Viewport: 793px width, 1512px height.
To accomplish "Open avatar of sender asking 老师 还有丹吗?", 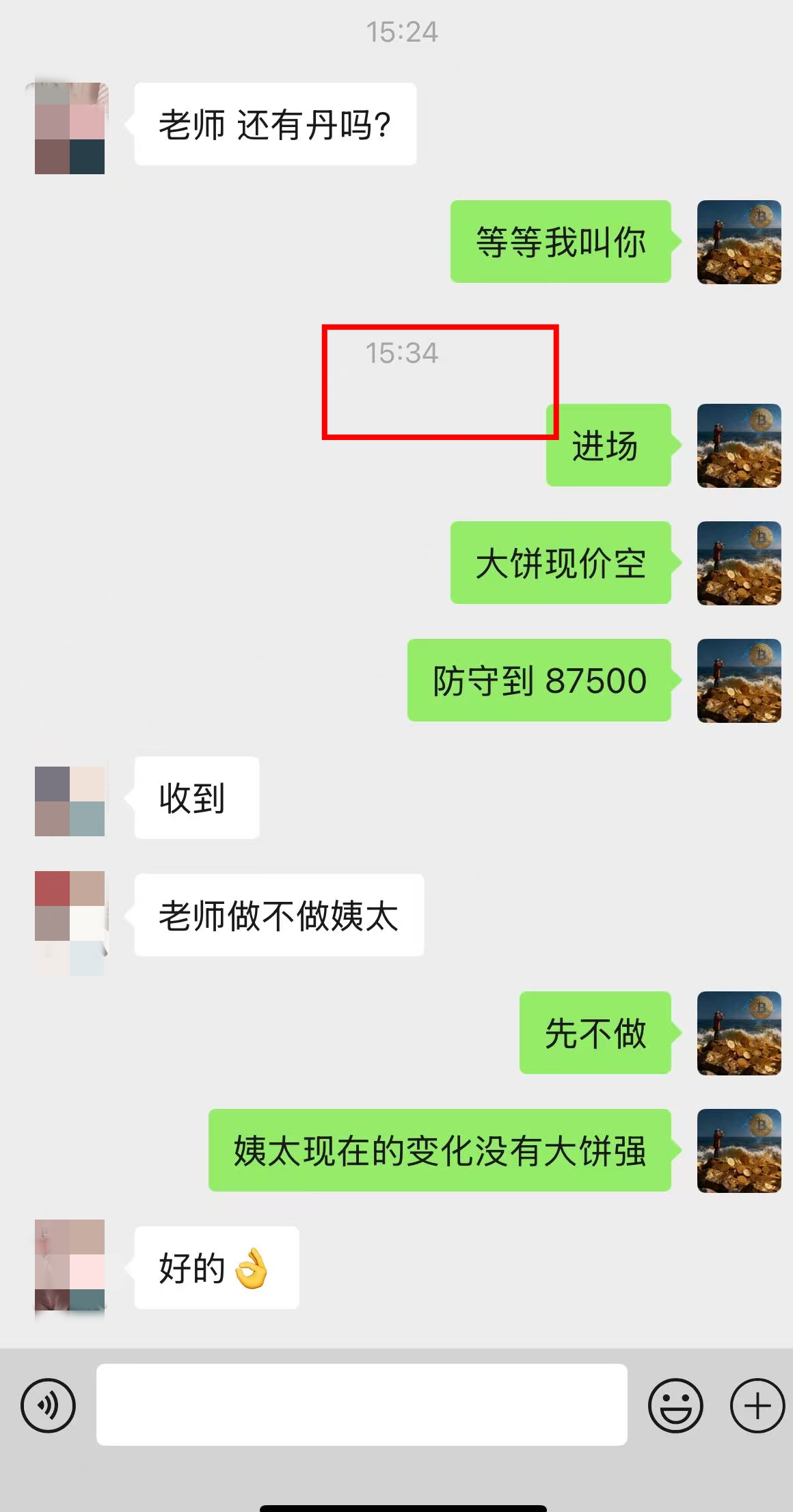I will coord(70,128).
